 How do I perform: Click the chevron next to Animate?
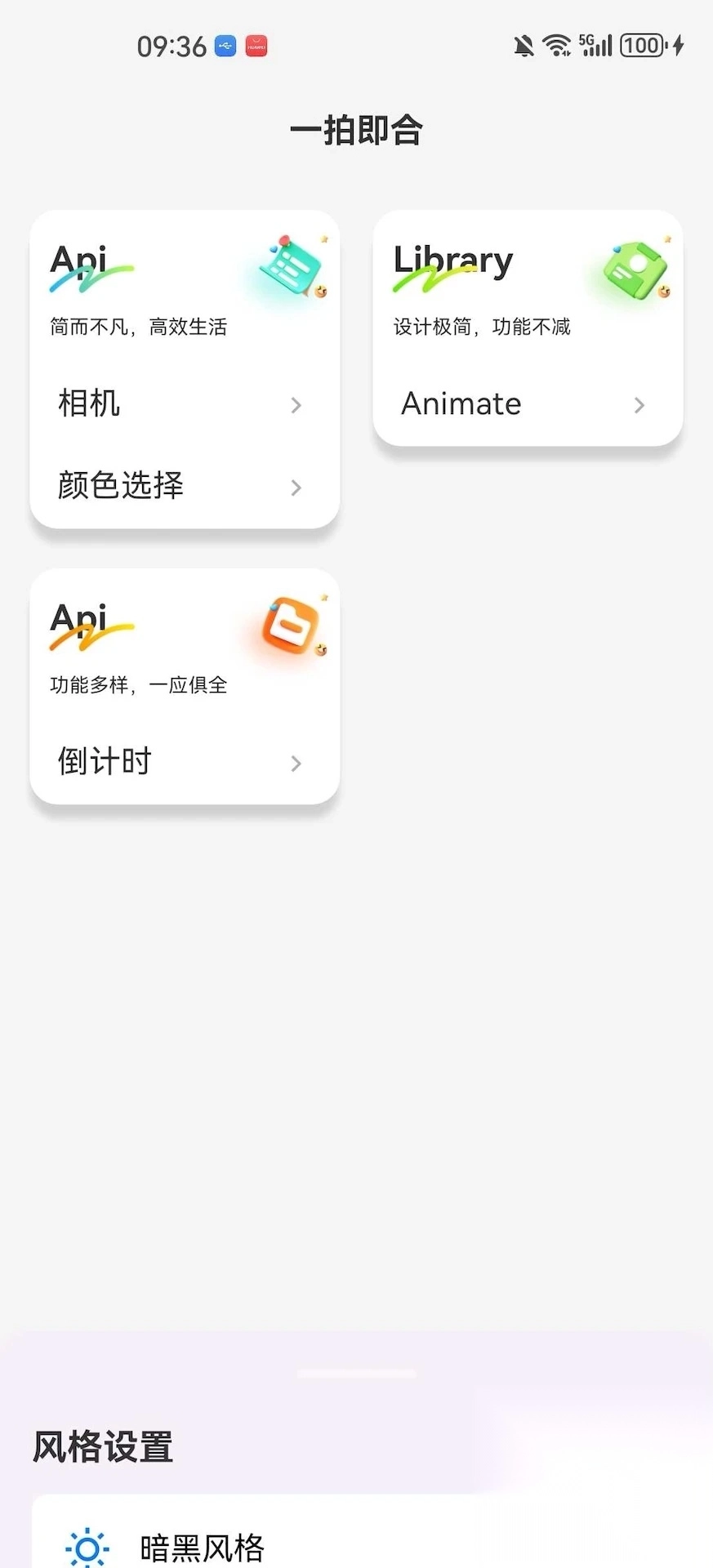click(x=639, y=405)
